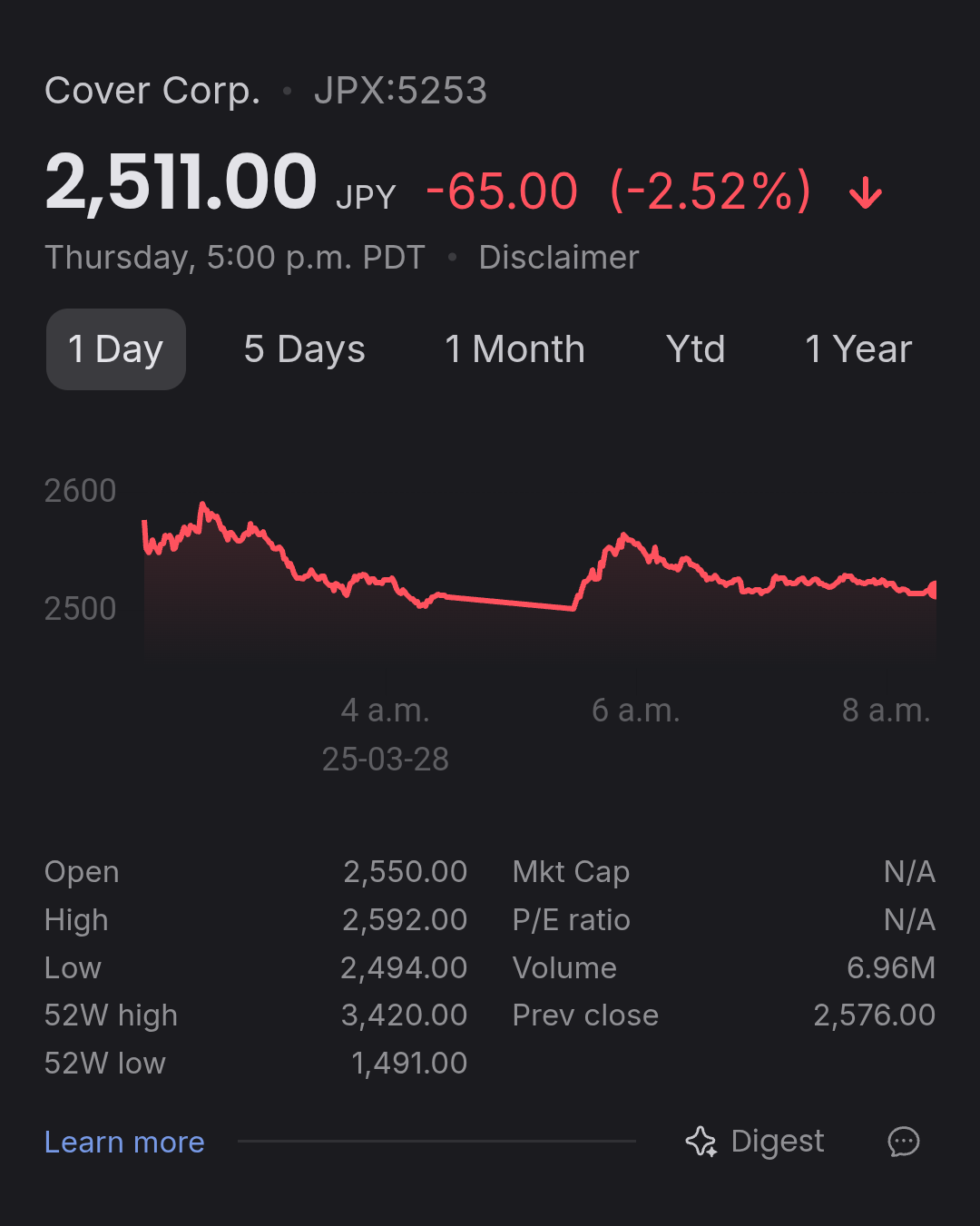
Task: Open the Digest summary
Action: 755,1142
